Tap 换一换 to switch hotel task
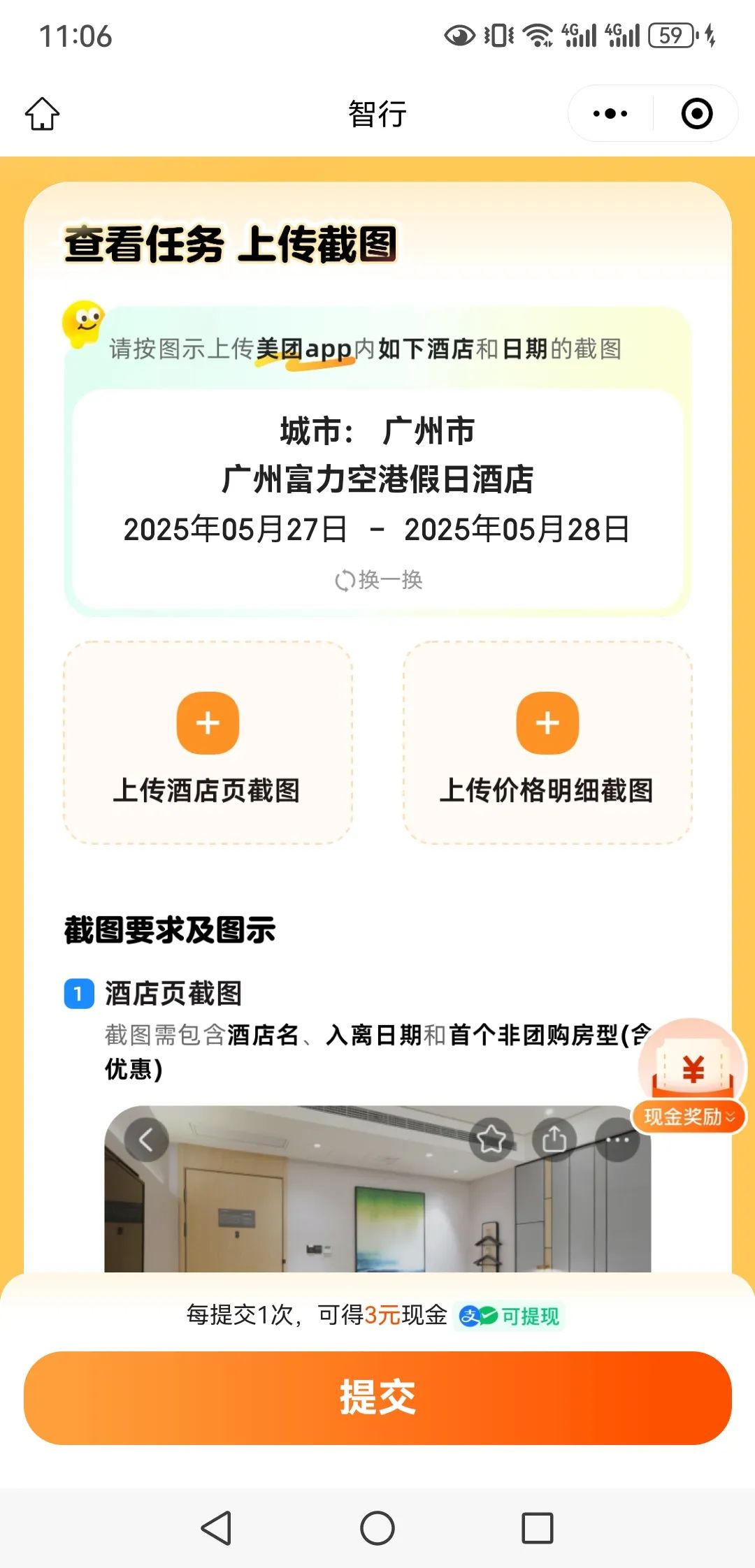Image resolution: width=755 pixels, height=1568 pixels. tap(378, 580)
